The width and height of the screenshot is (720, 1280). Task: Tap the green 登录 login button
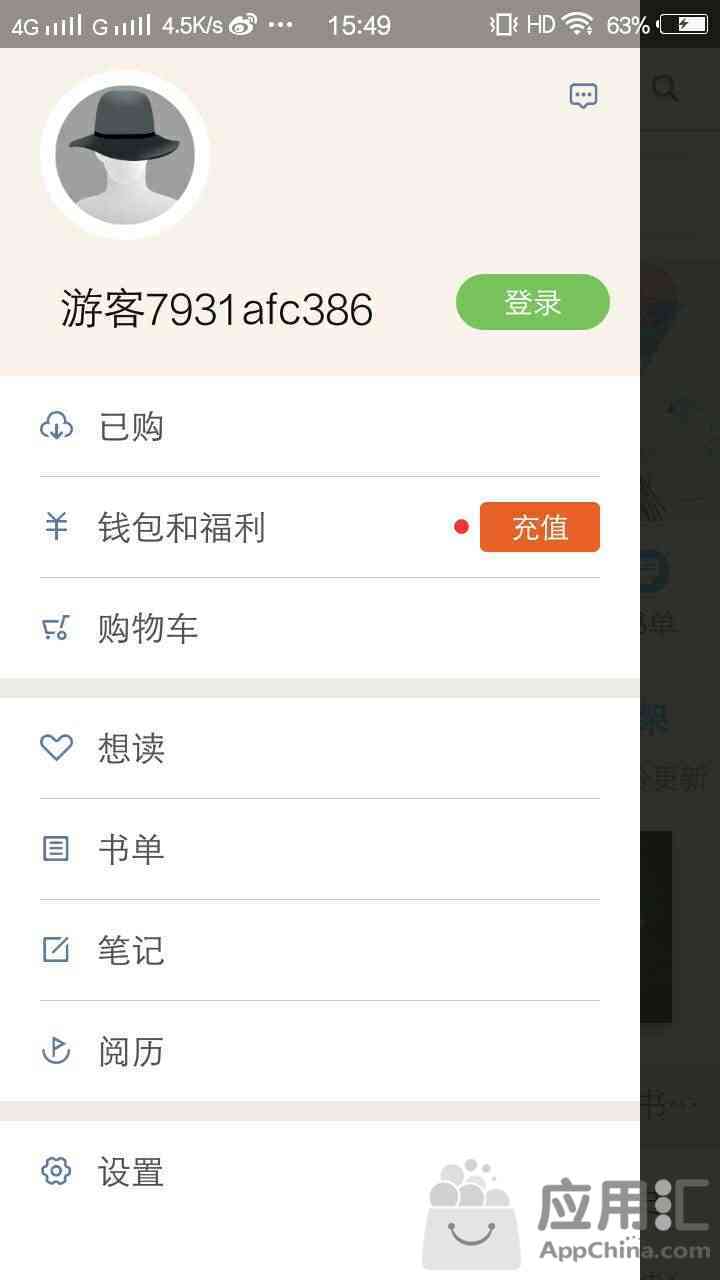coord(532,302)
